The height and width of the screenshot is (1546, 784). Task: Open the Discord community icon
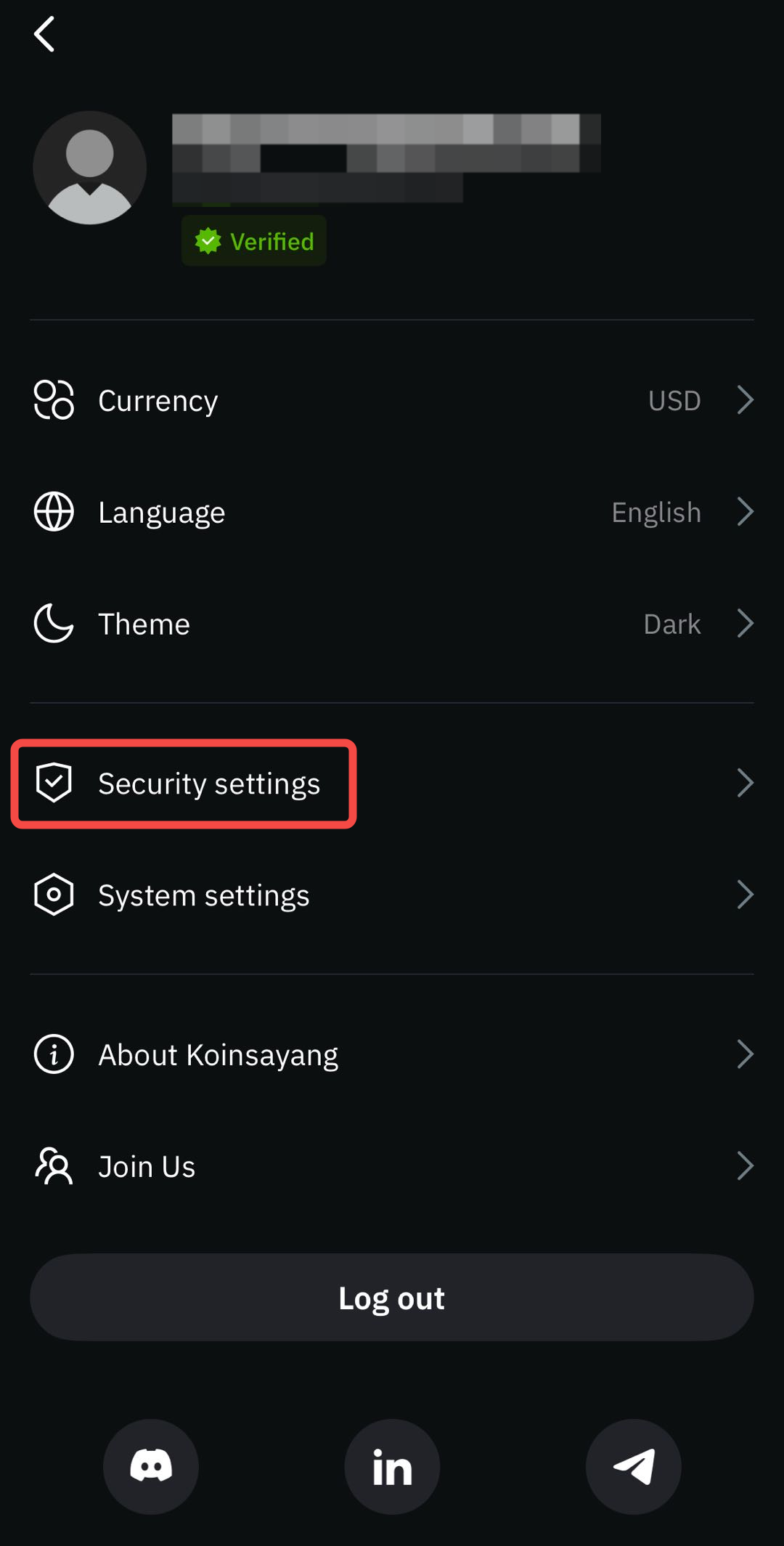click(151, 1466)
